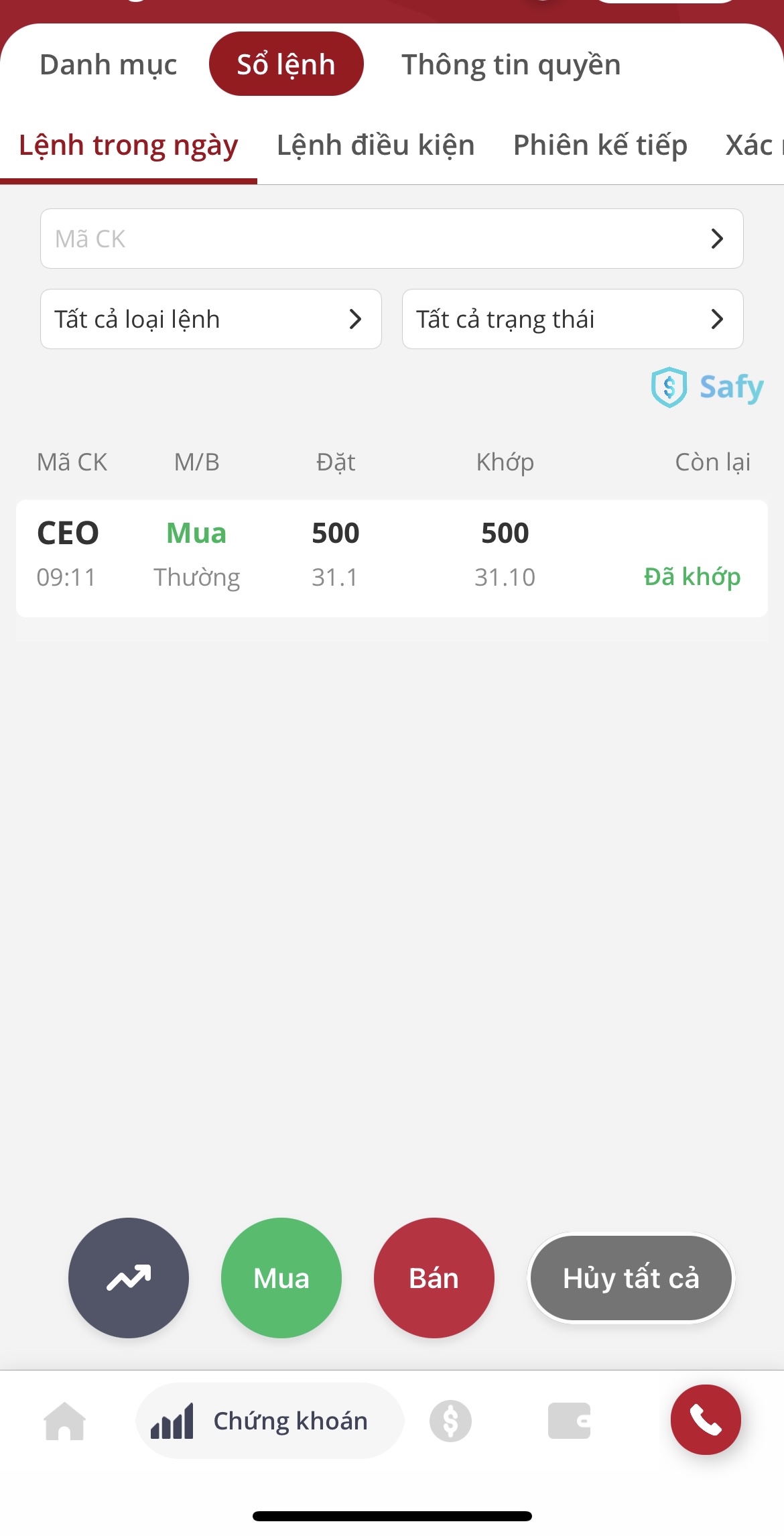Open the Thông tin quyền tab
The image size is (784, 1536).
pos(511,65)
